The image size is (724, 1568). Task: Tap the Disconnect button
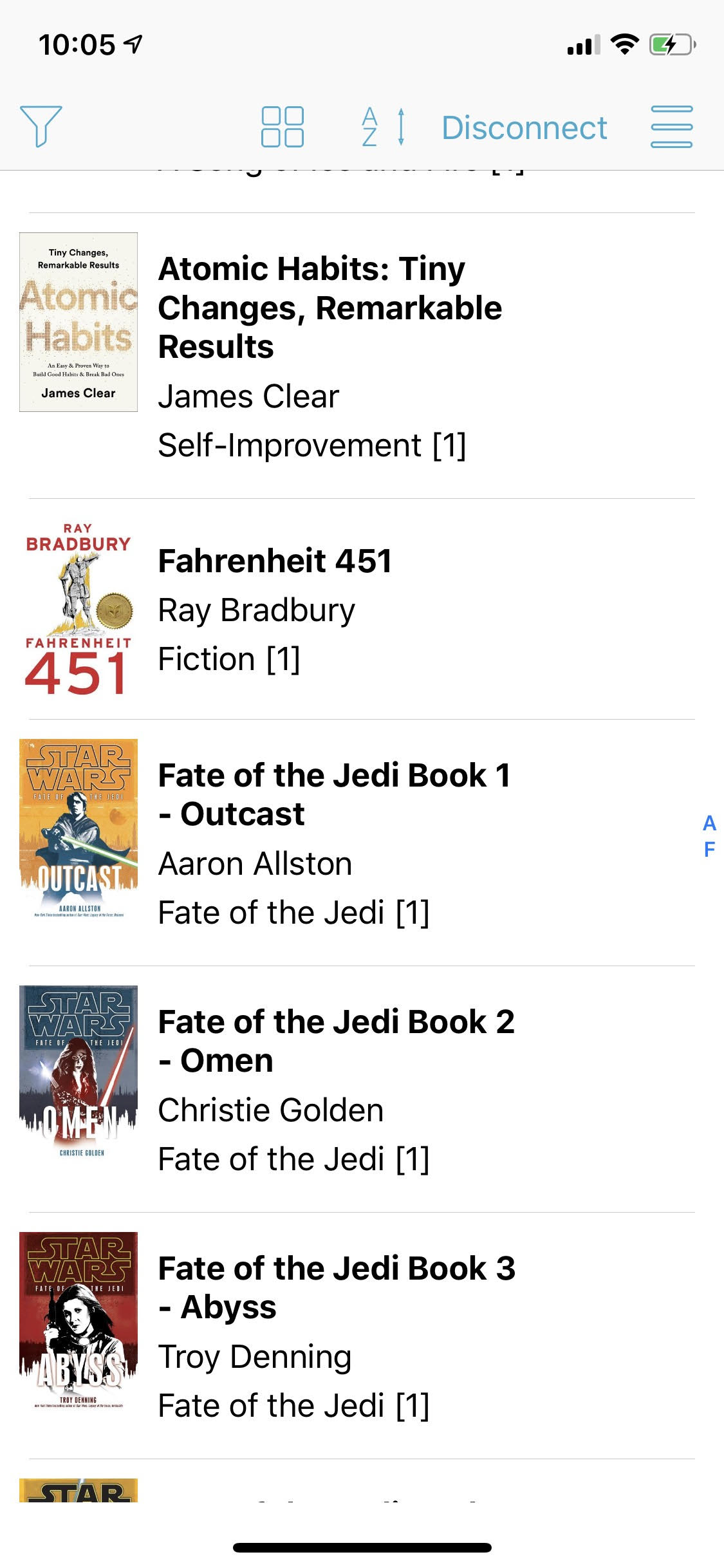coord(524,127)
